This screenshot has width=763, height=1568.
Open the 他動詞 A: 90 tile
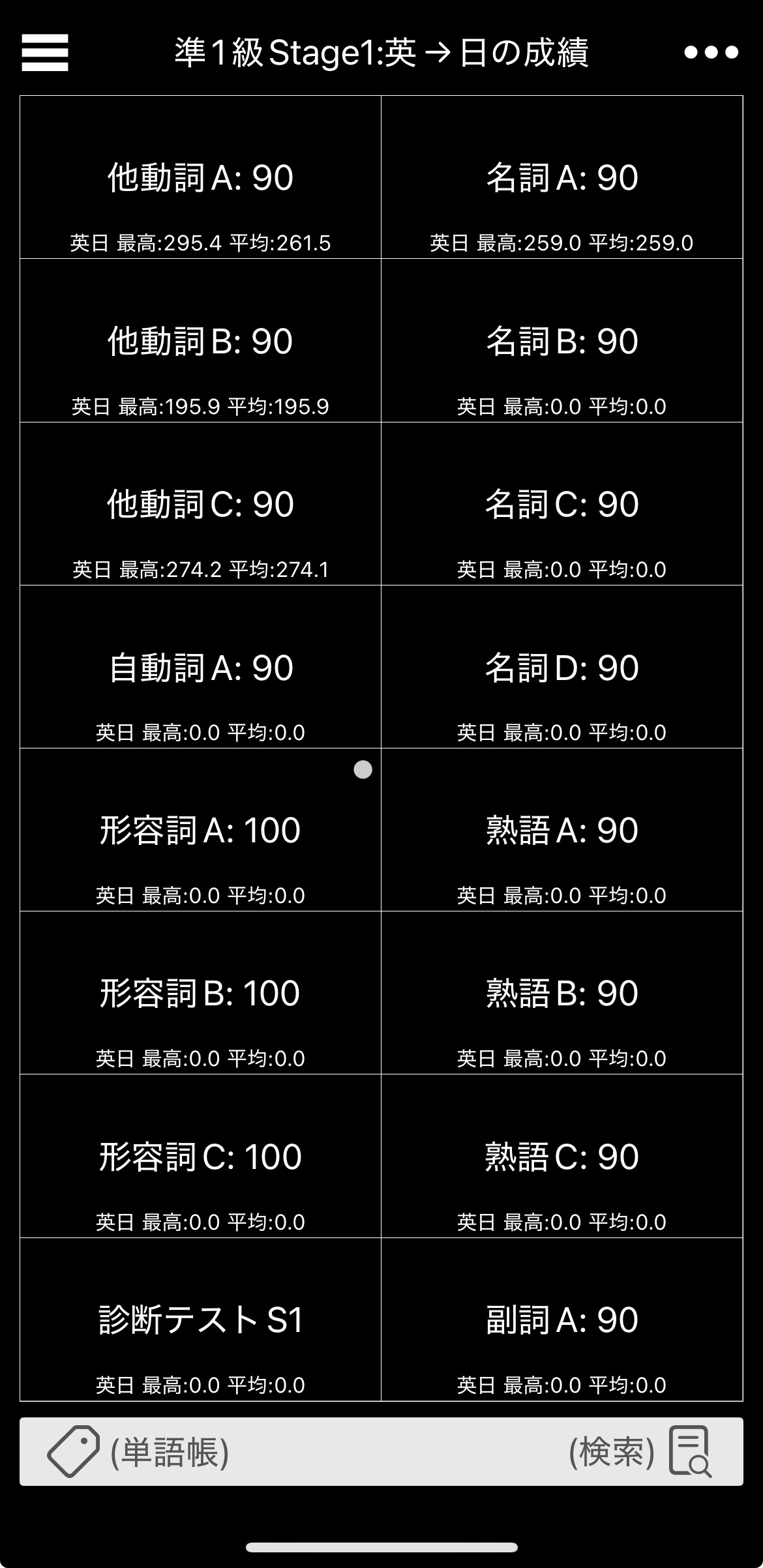click(x=201, y=177)
